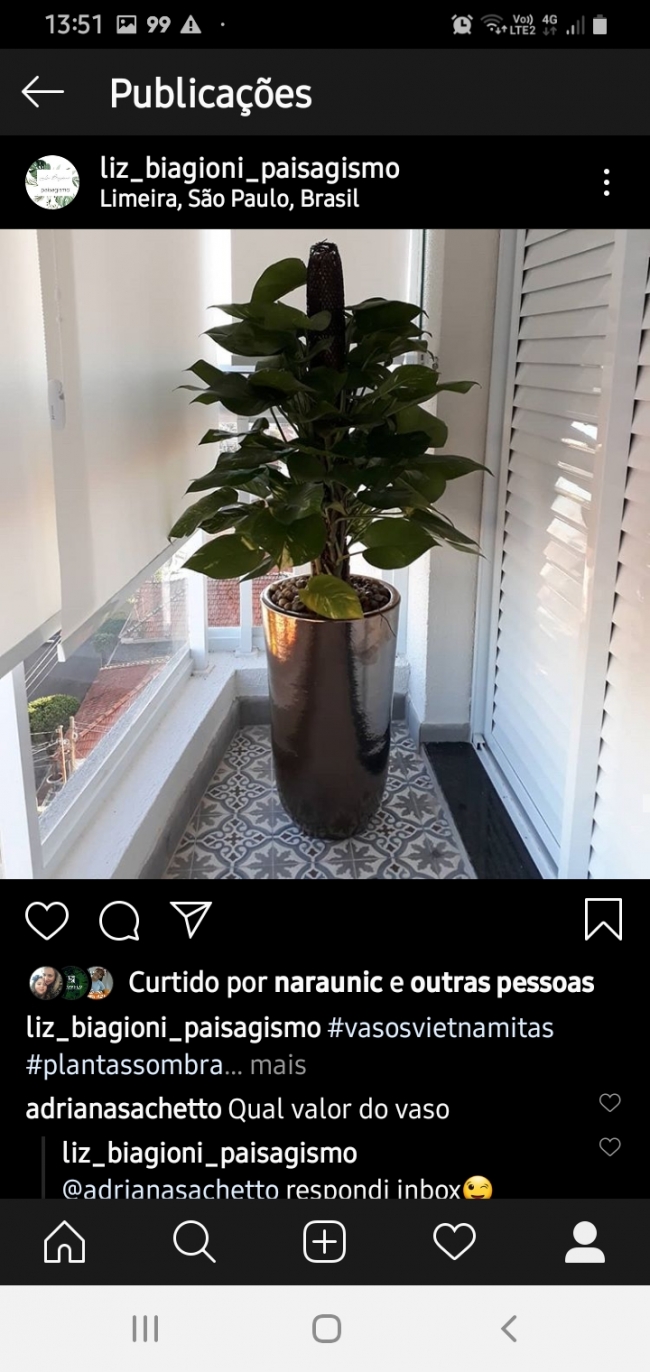Open liz_biagioni_paisagismo profile from the post header
This screenshot has width=650, height=1372.
pos(250,168)
